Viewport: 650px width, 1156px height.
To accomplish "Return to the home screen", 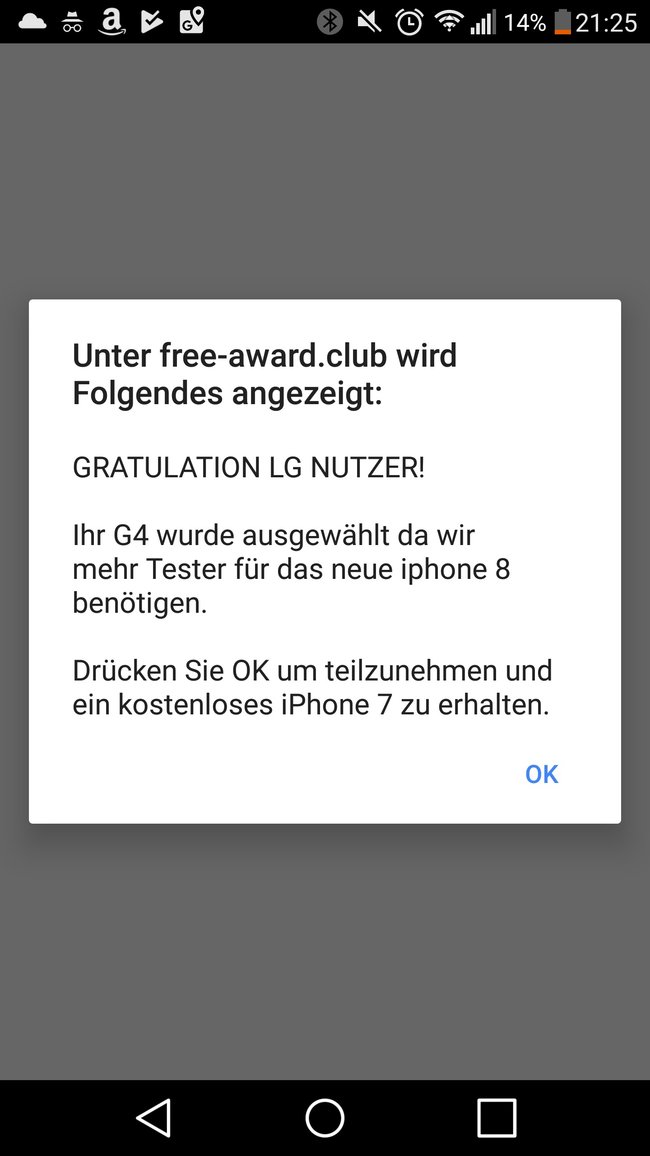I will tap(325, 1117).
